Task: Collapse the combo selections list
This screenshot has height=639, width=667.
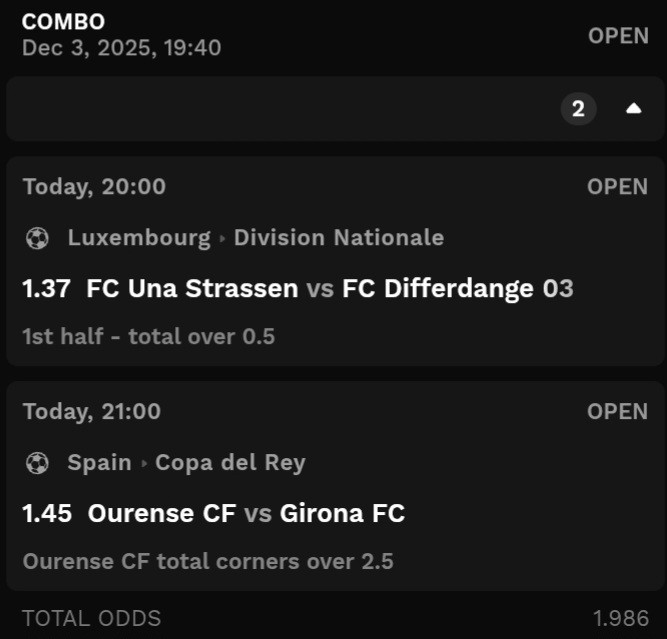Action: click(633, 108)
